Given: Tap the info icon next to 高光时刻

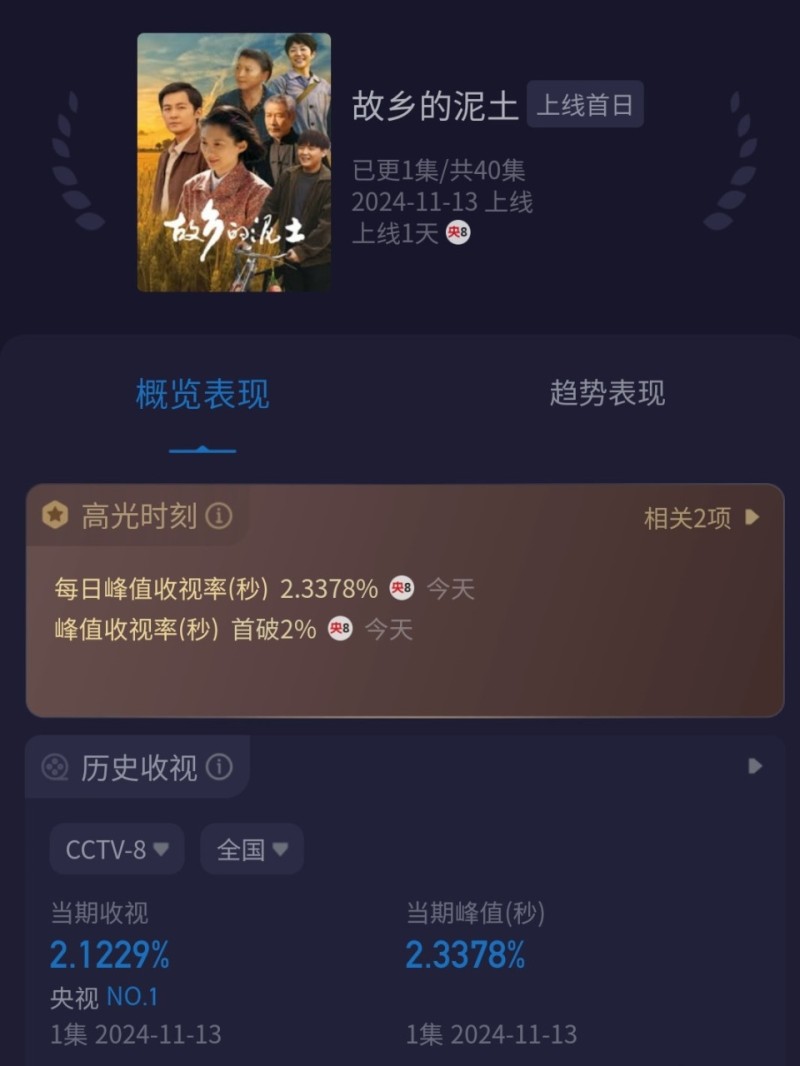Looking at the screenshot, I should pyautogui.click(x=218, y=516).
